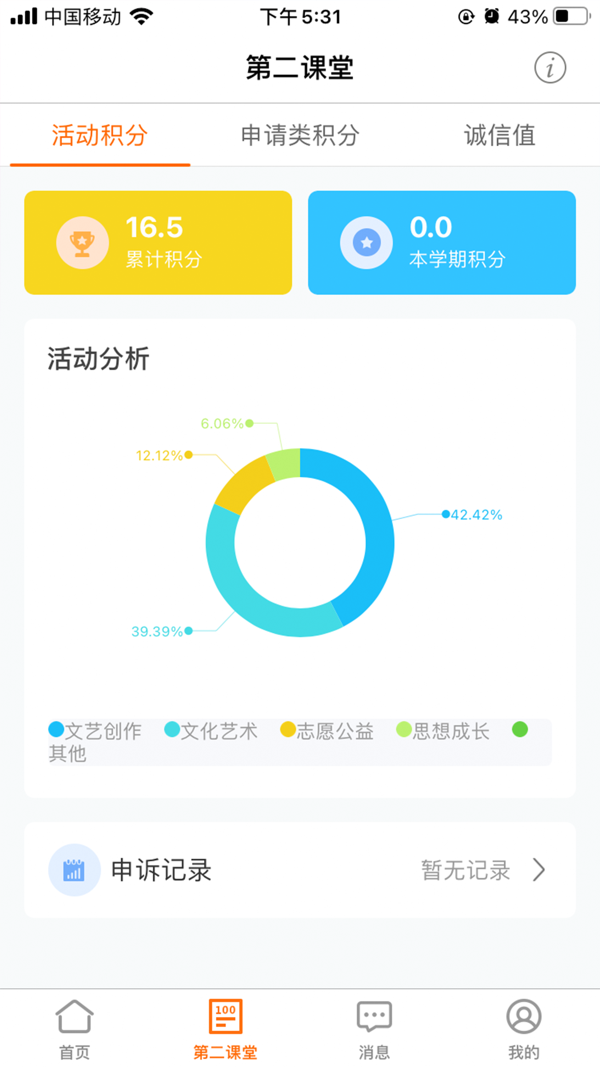This screenshot has height=1067, width=600.
Task: Open the info icon in the header
Action: coord(549,67)
